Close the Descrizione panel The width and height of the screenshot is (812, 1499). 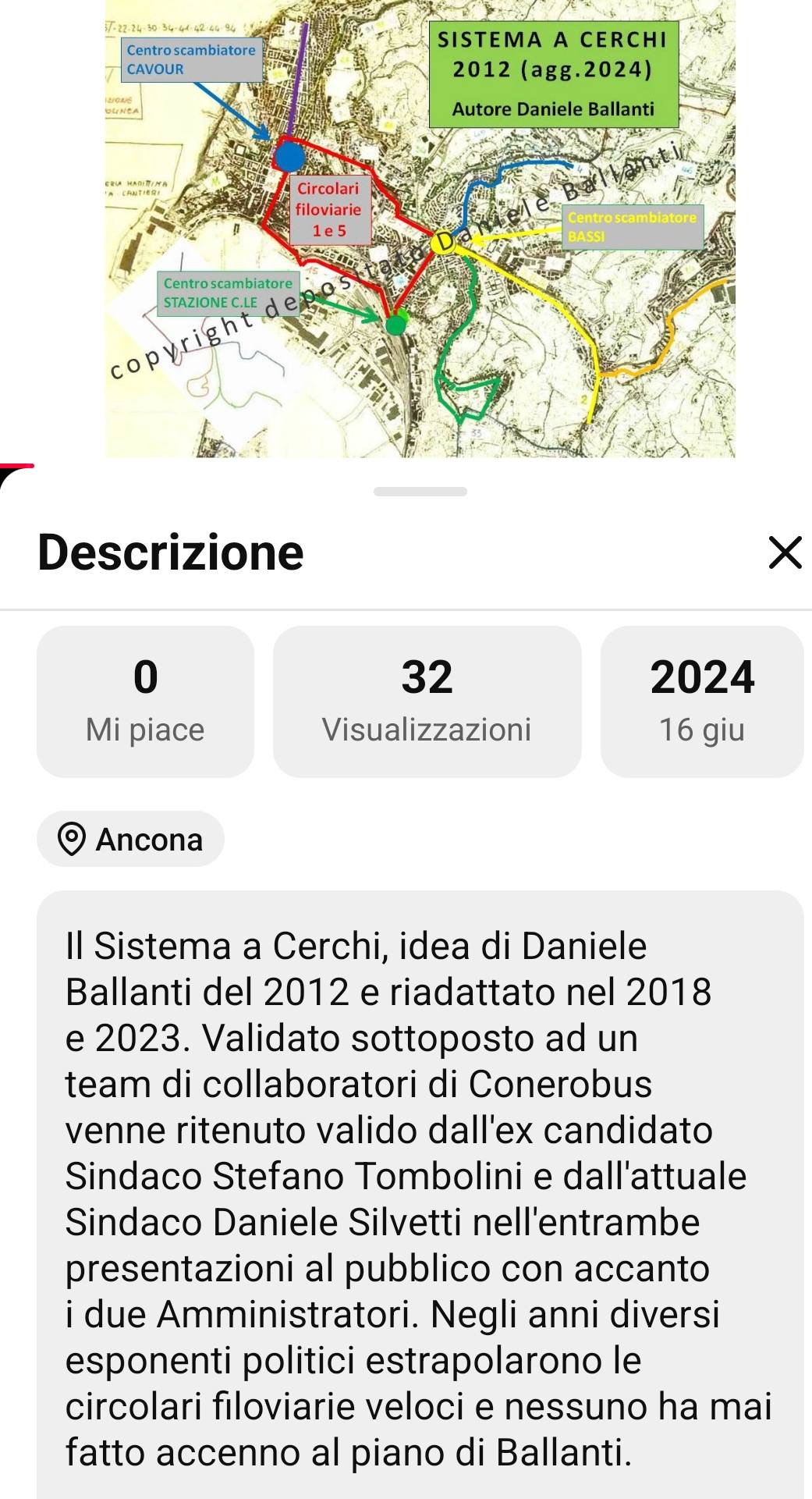click(x=785, y=552)
